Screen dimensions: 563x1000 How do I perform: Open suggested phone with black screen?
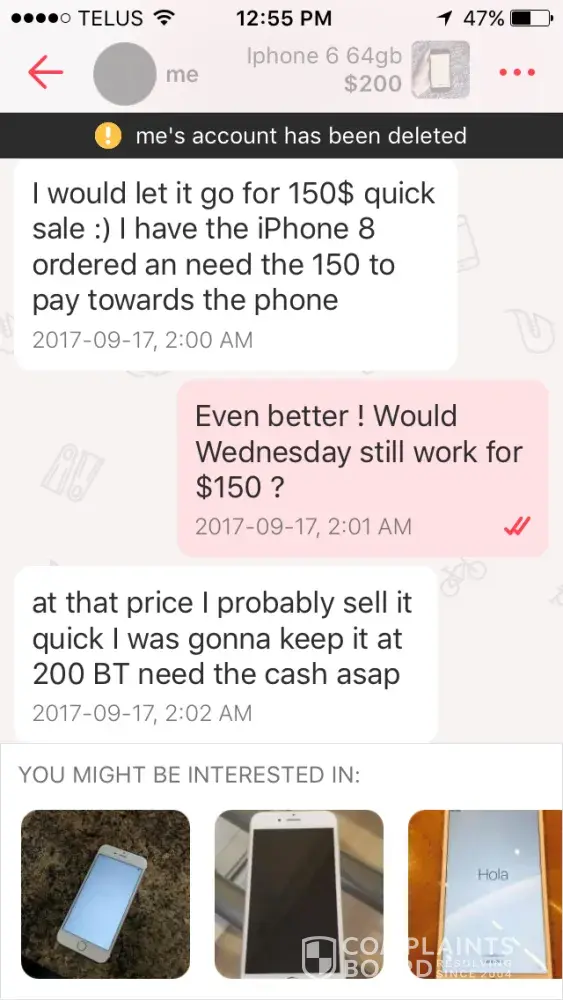[299, 894]
